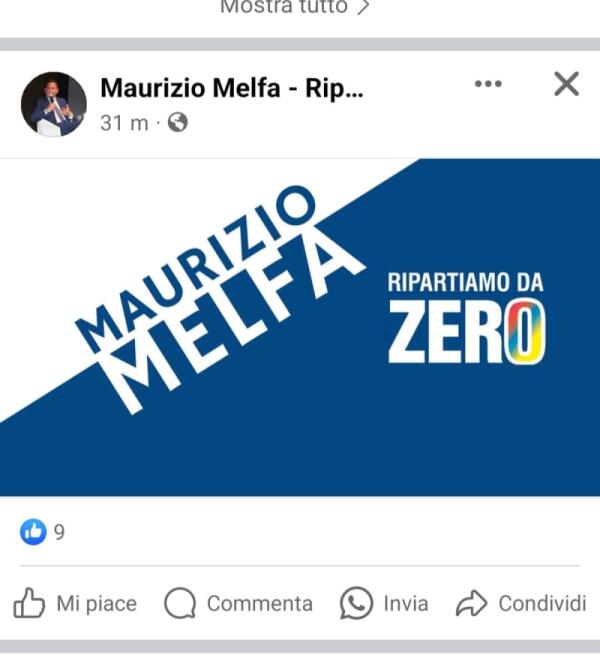Like the post with Mi piace
The height and width of the screenshot is (667, 600).
[75, 604]
